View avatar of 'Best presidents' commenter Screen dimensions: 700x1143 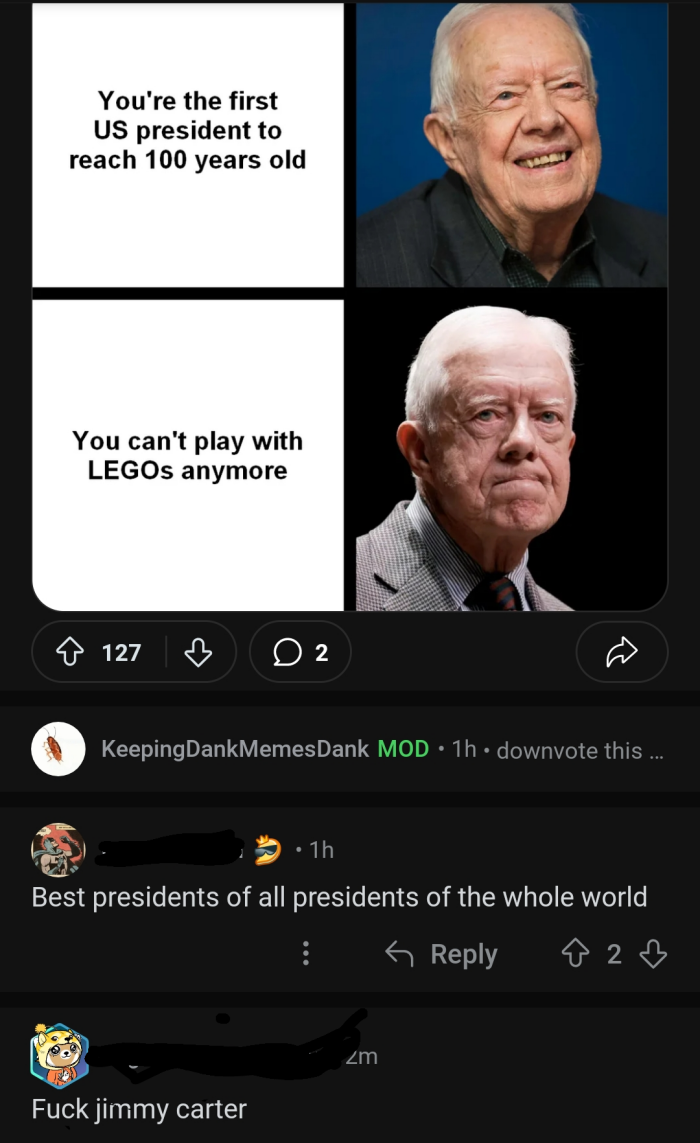(58, 850)
